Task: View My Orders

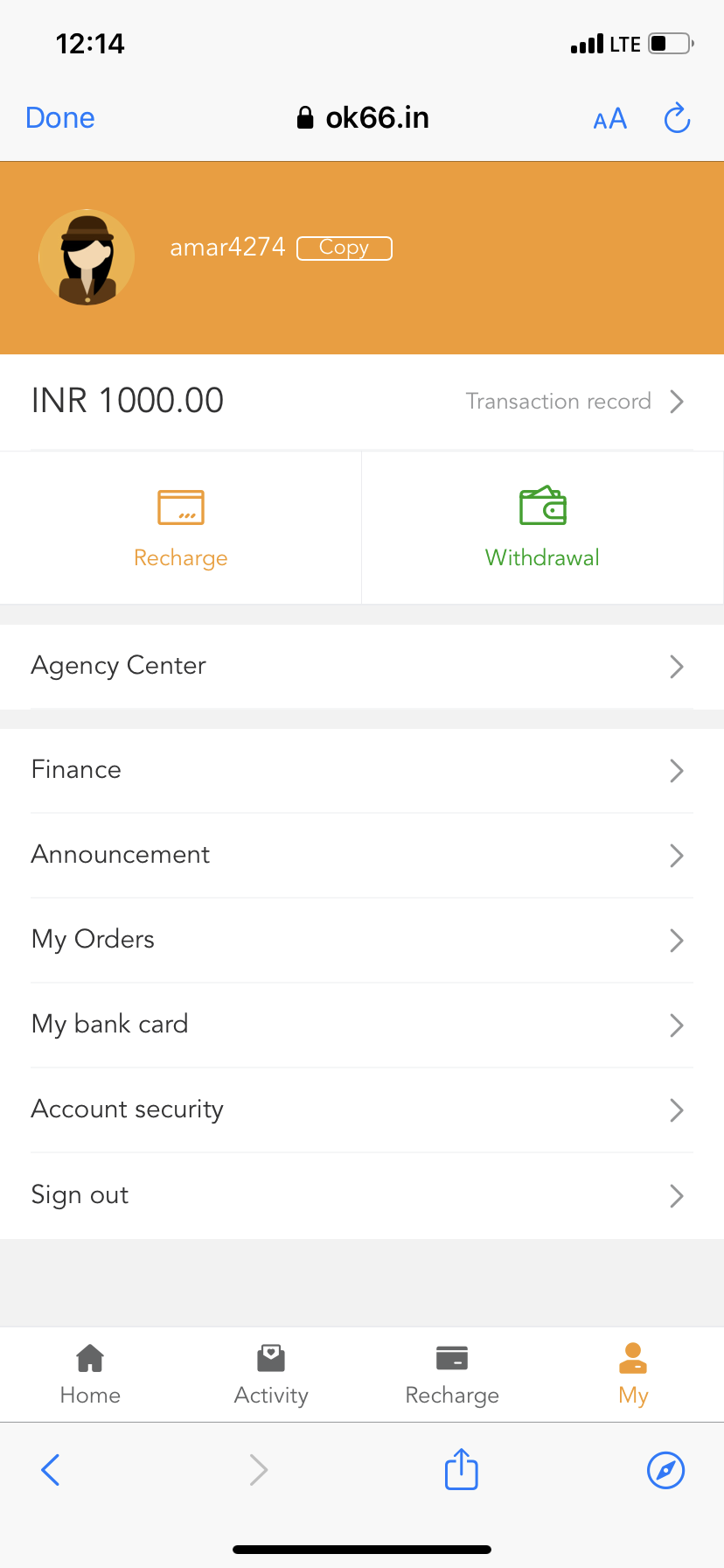Action: 362,940
